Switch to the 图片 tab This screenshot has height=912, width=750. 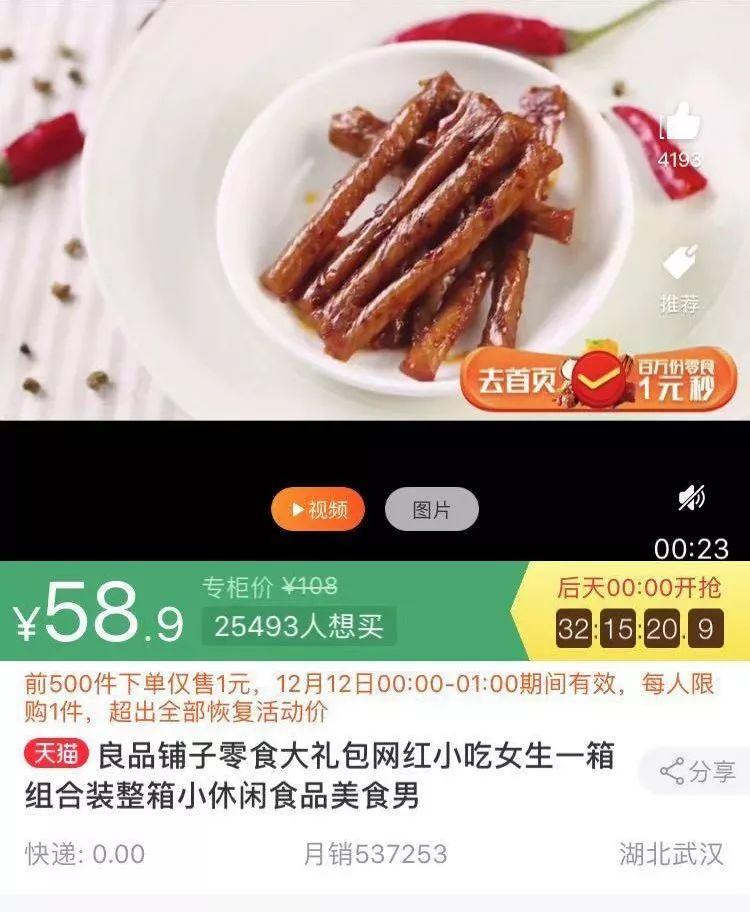[x=431, y=510]
